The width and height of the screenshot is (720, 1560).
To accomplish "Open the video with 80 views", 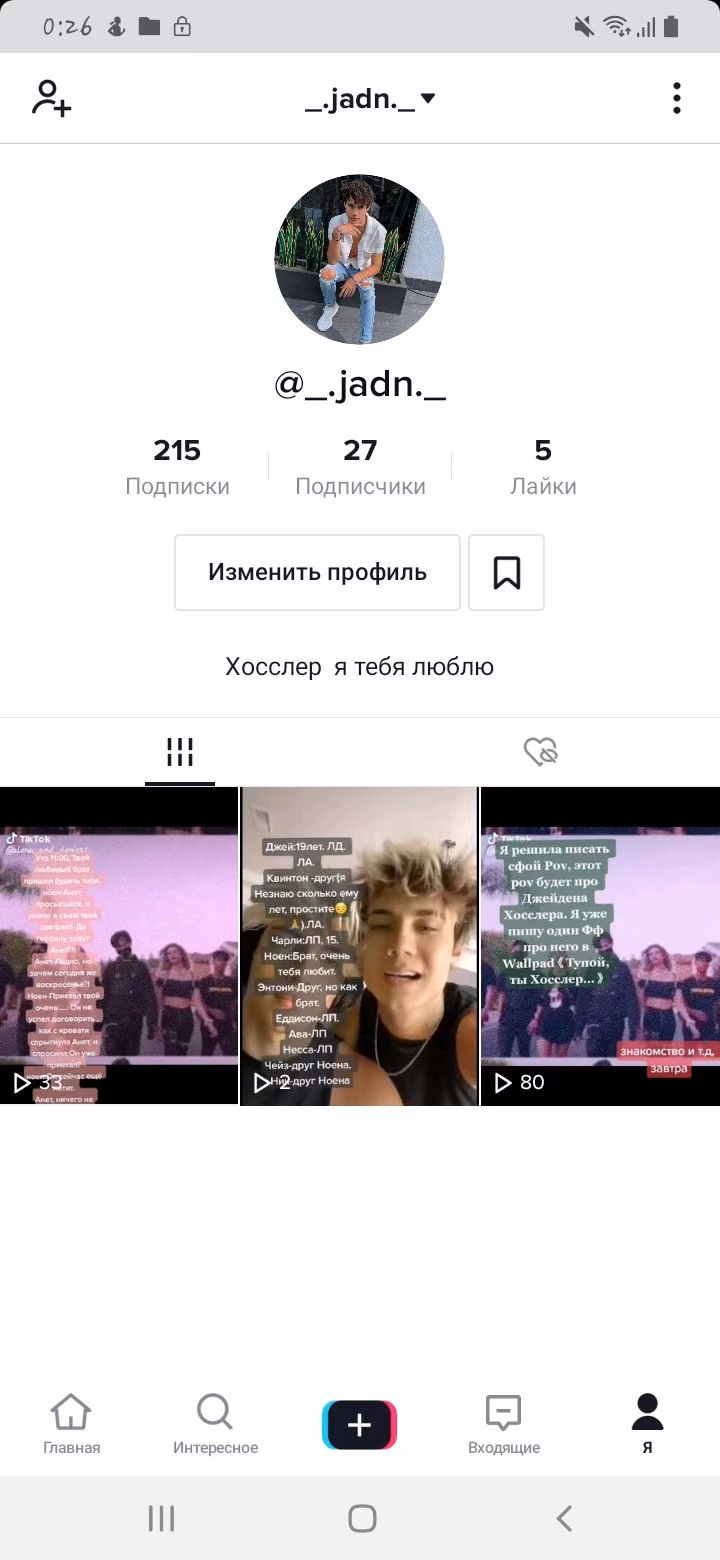I will pos(600,946).
